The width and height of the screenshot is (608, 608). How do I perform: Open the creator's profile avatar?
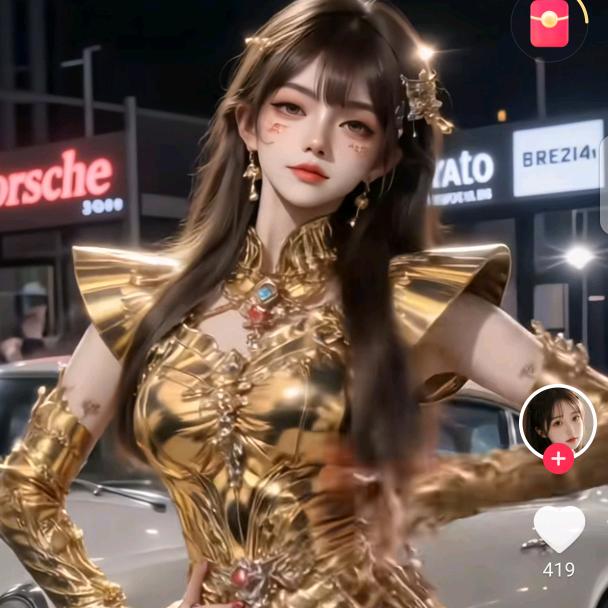[557, 420]
